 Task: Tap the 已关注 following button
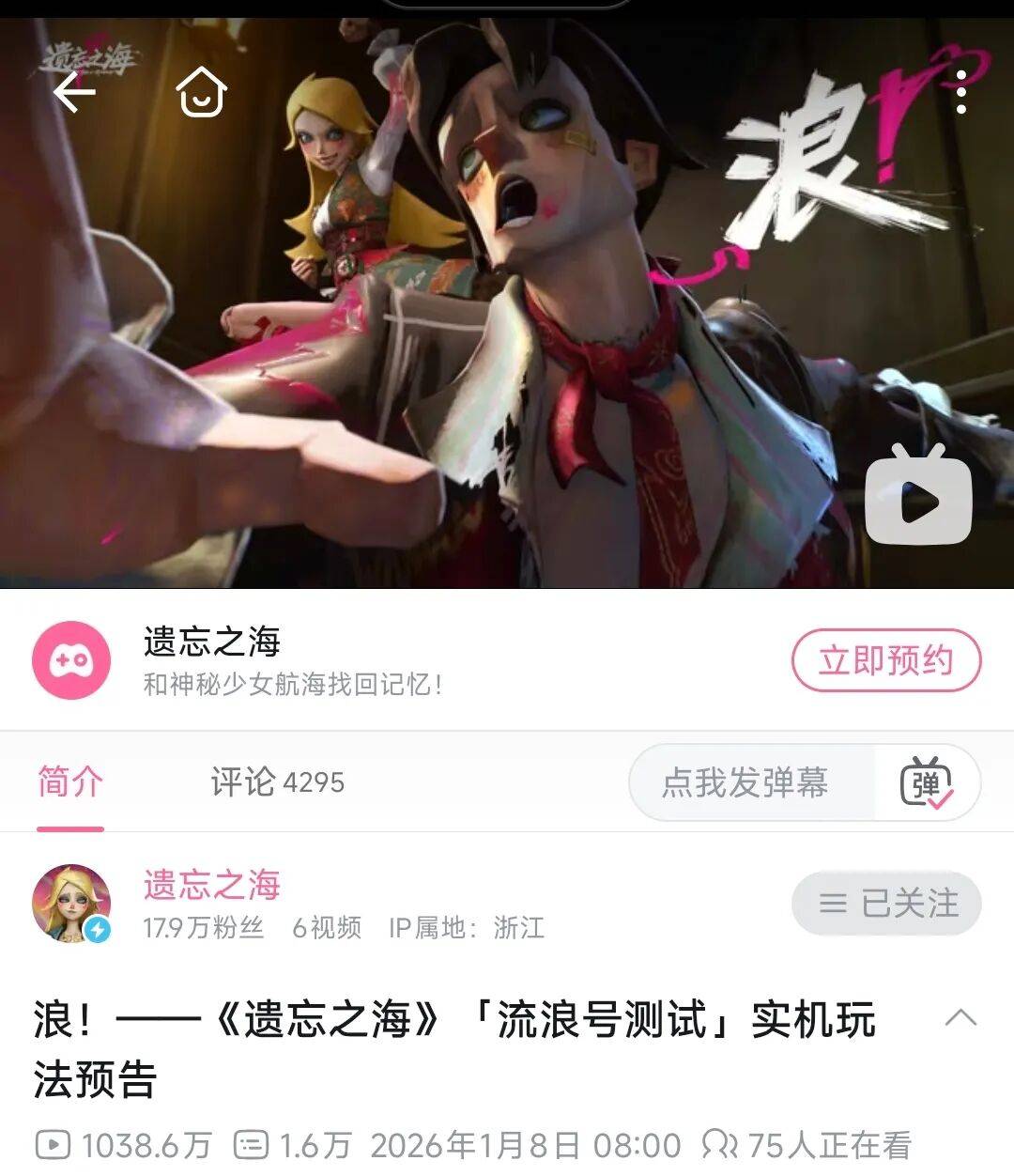click(886, 904)
